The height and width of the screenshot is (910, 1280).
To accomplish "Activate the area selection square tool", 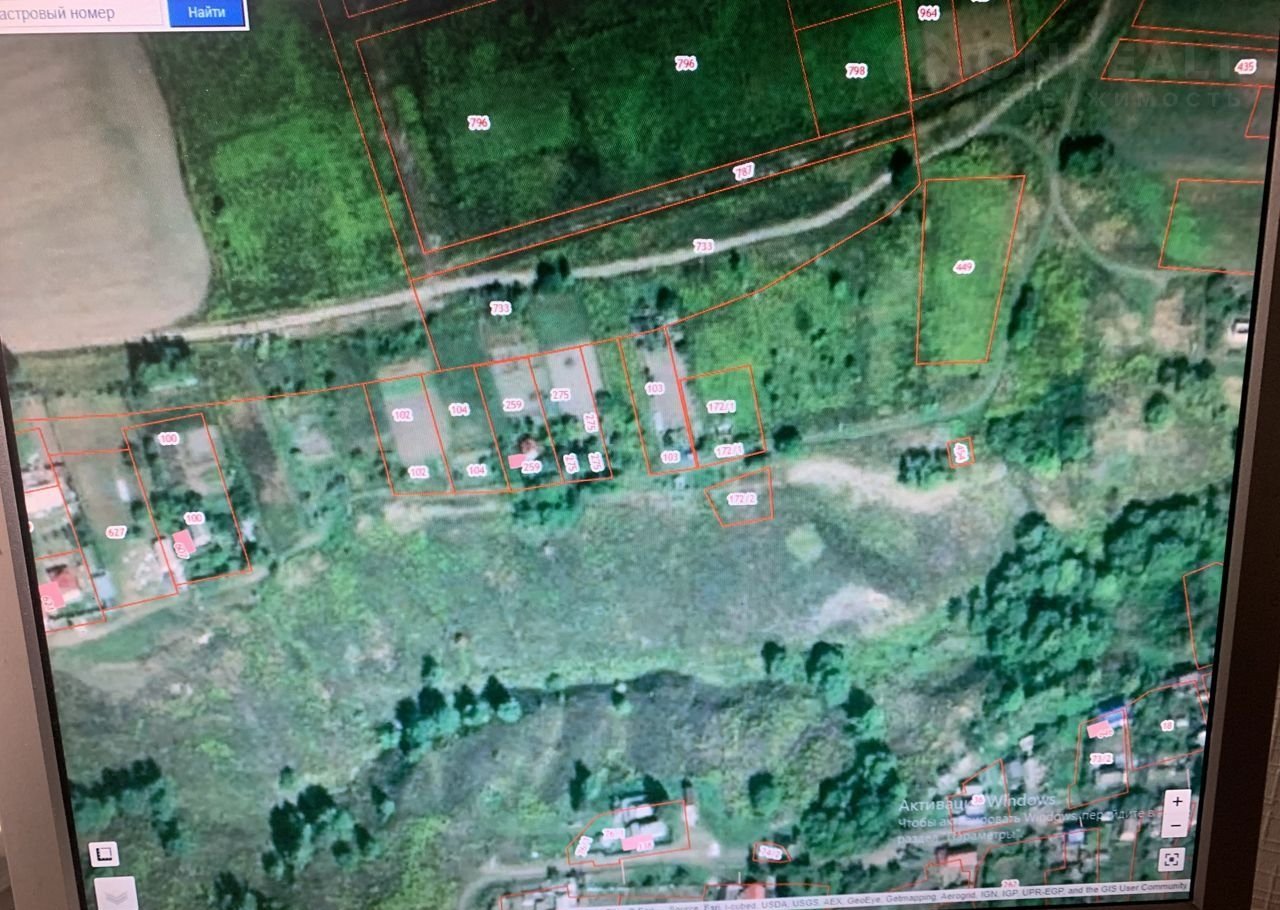I will 104,854.
